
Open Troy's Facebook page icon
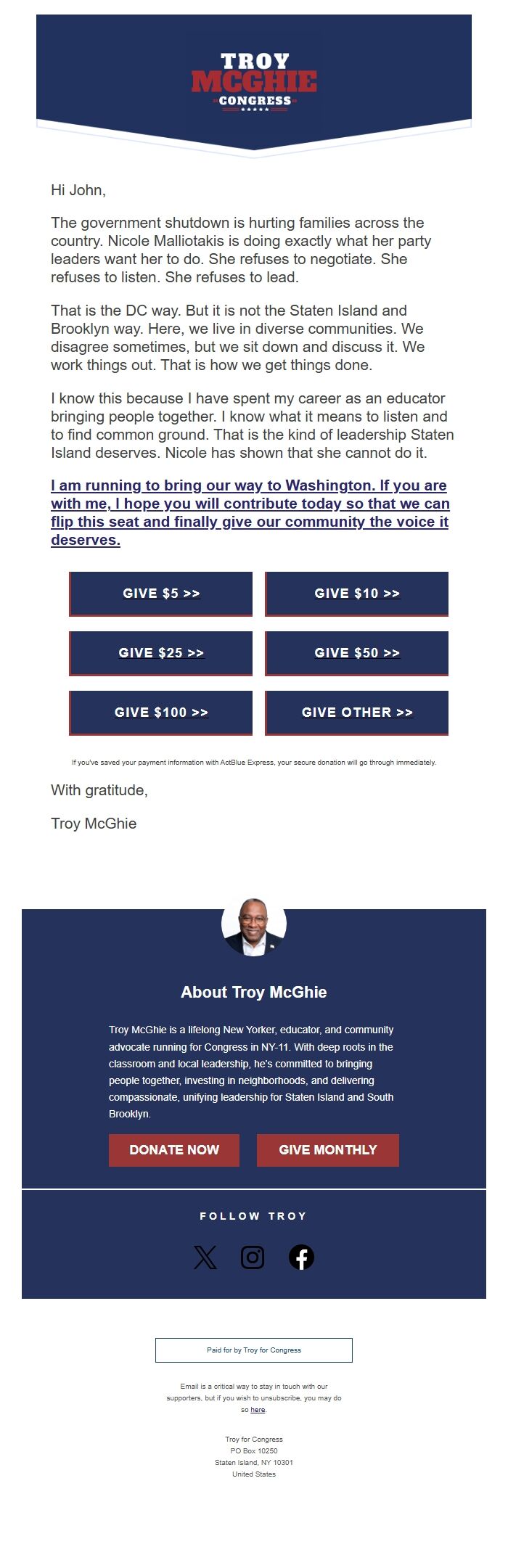point(301,1257)
